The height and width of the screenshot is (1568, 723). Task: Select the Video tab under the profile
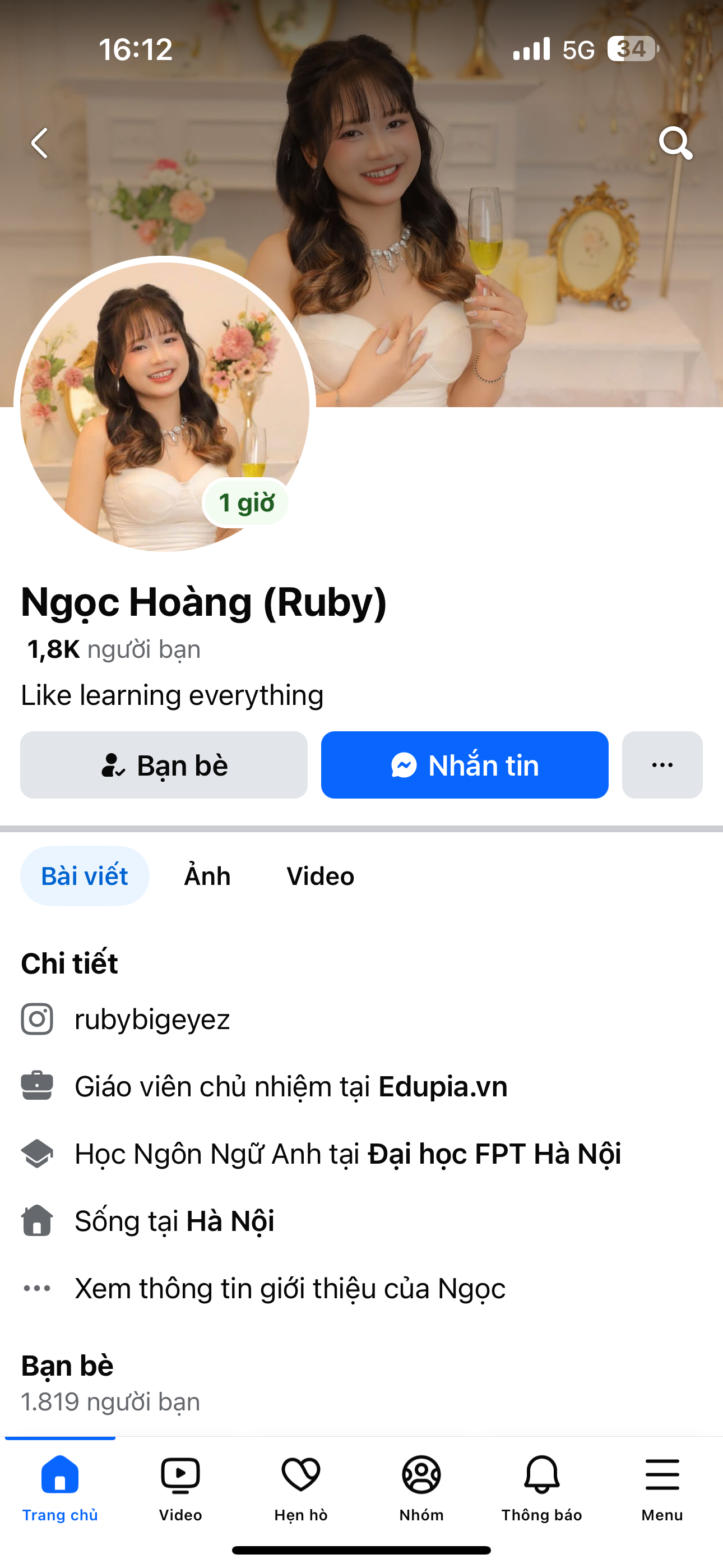click(320, 876)
